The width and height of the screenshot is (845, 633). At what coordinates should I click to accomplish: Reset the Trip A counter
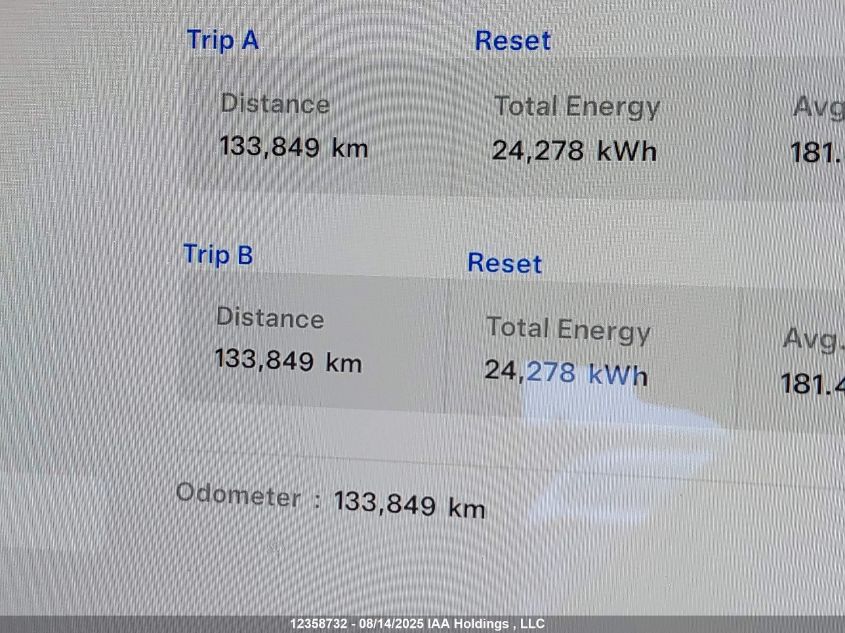pyautogui.click(x=512, y=41)
